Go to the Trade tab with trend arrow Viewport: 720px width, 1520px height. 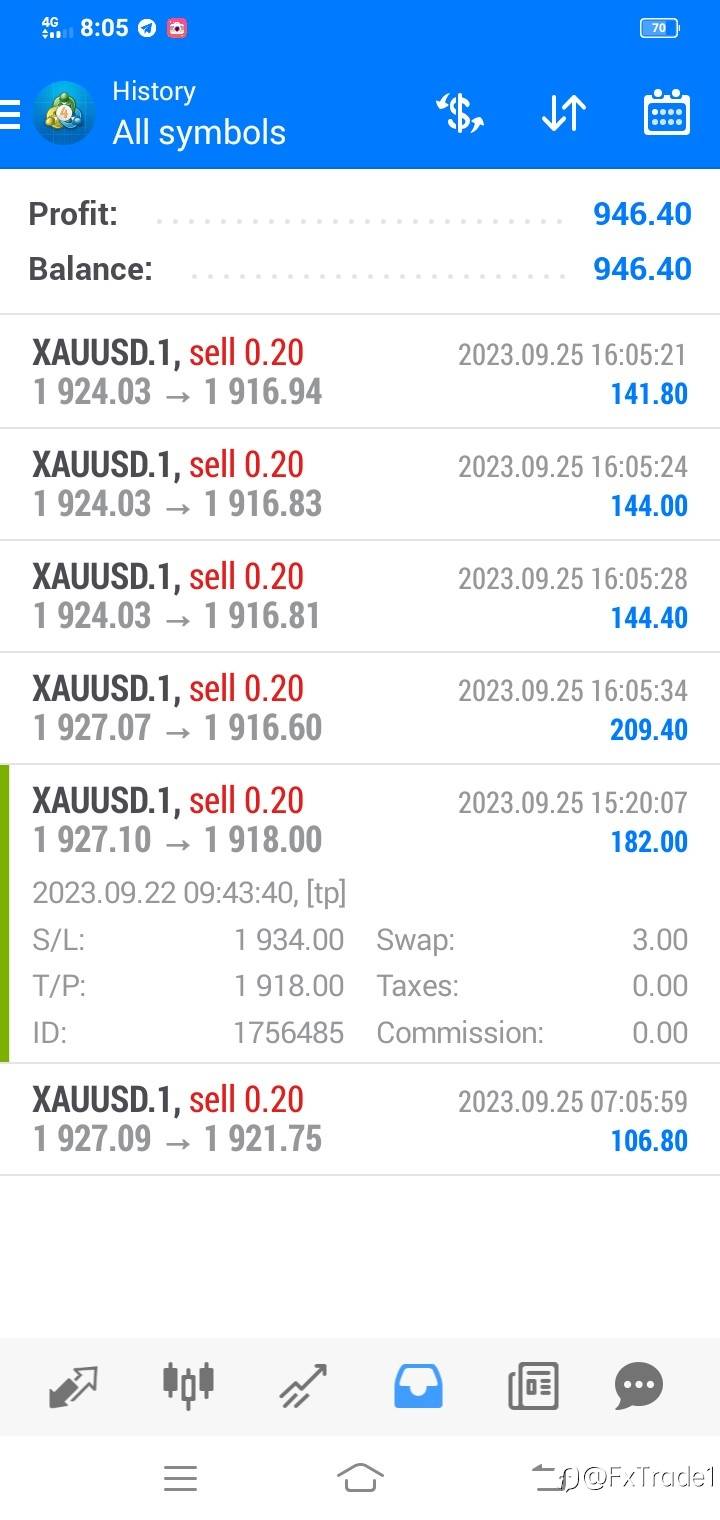point(303,1386)
